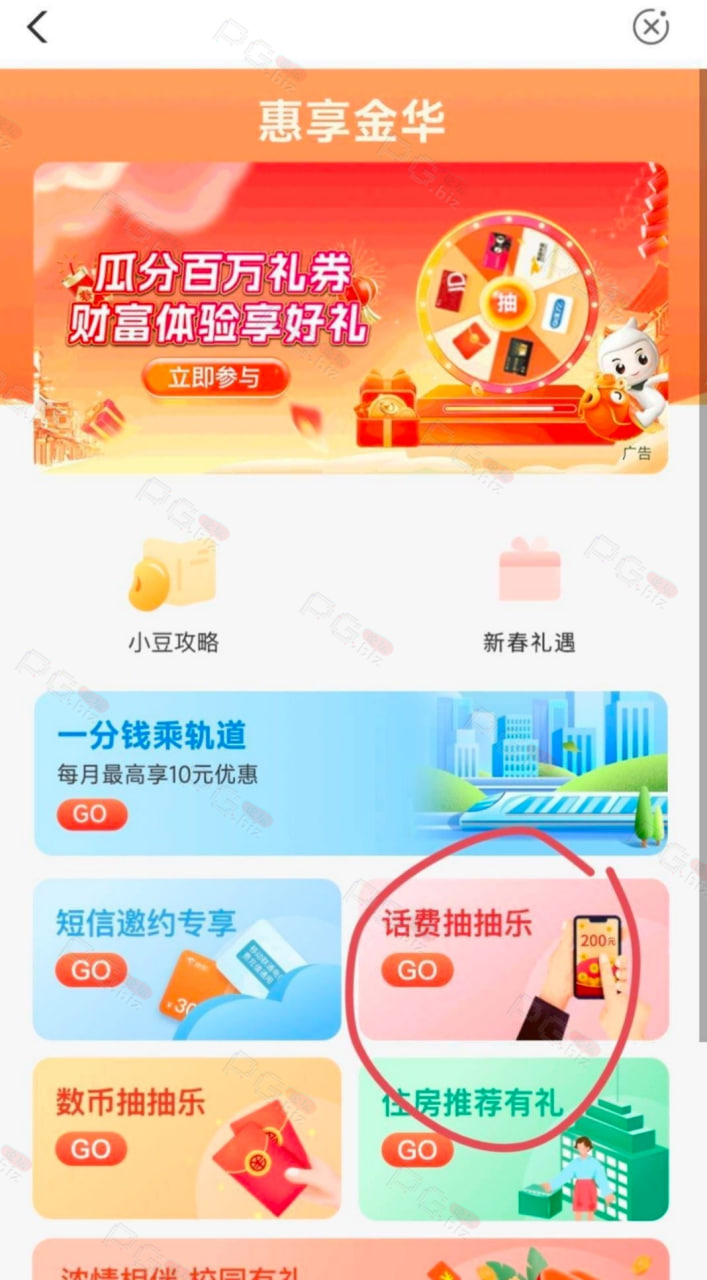Open the 短信邀约专享 card
Viewport: 707px width, 1280px height.
(187, 959)
